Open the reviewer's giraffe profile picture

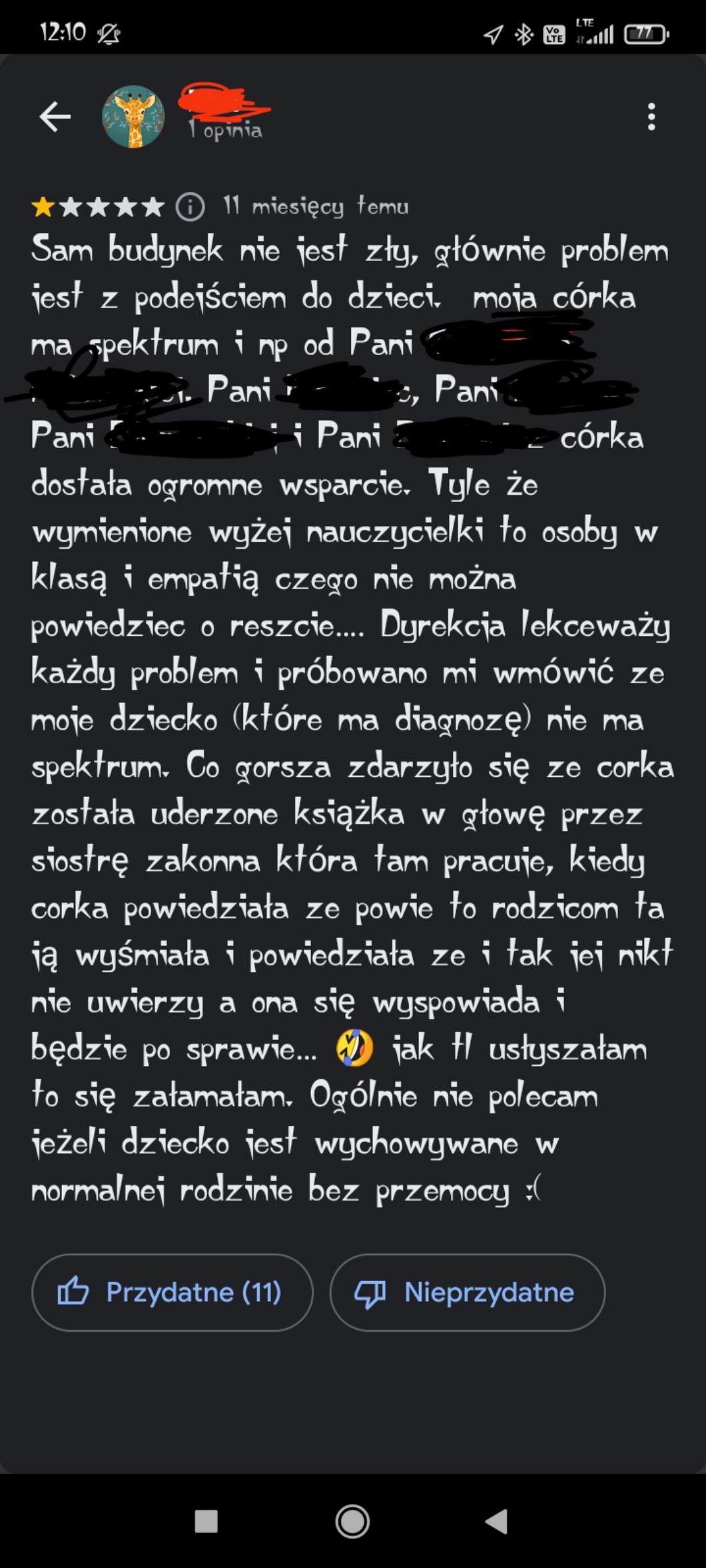click(133, 117)
